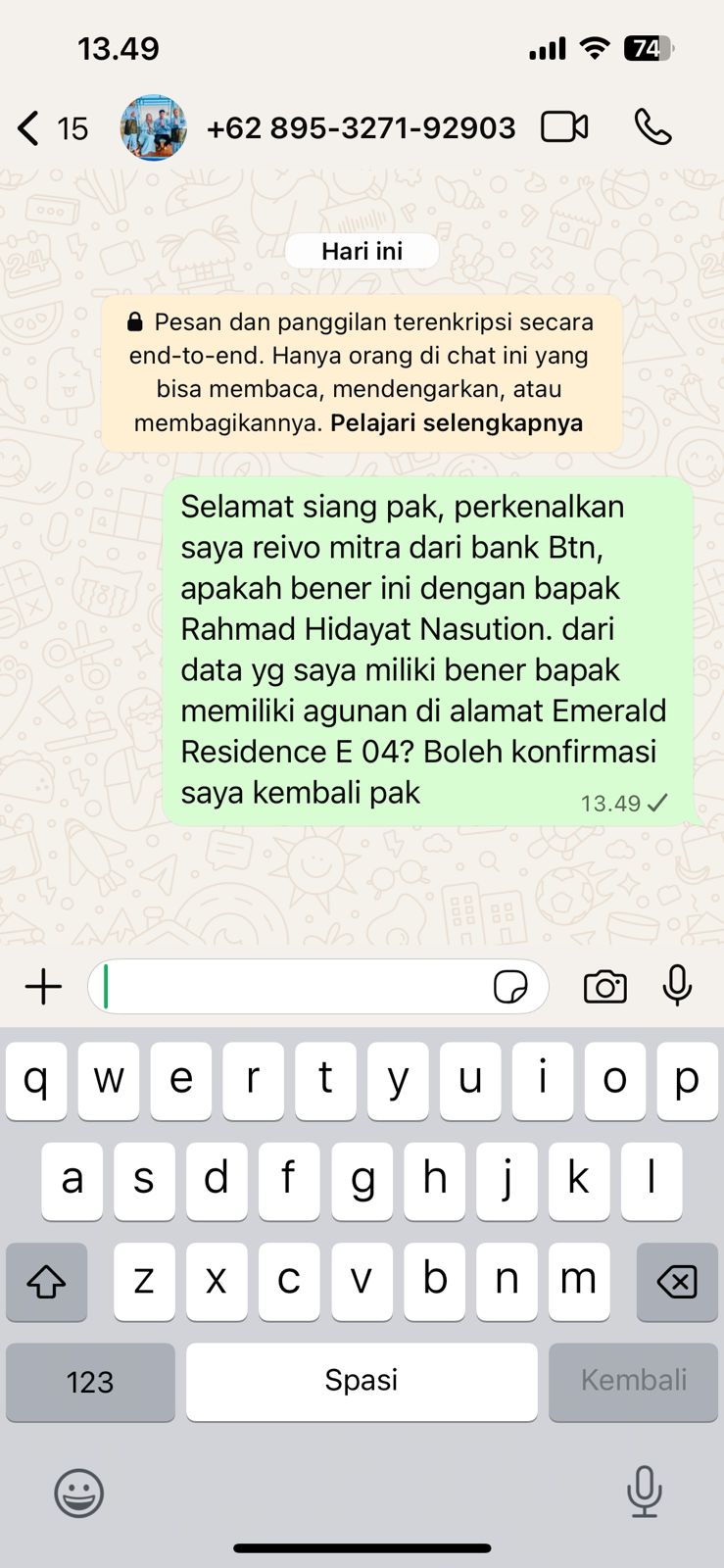
Task: Open the attachment plus menu
Action: [x=43, y=987]
